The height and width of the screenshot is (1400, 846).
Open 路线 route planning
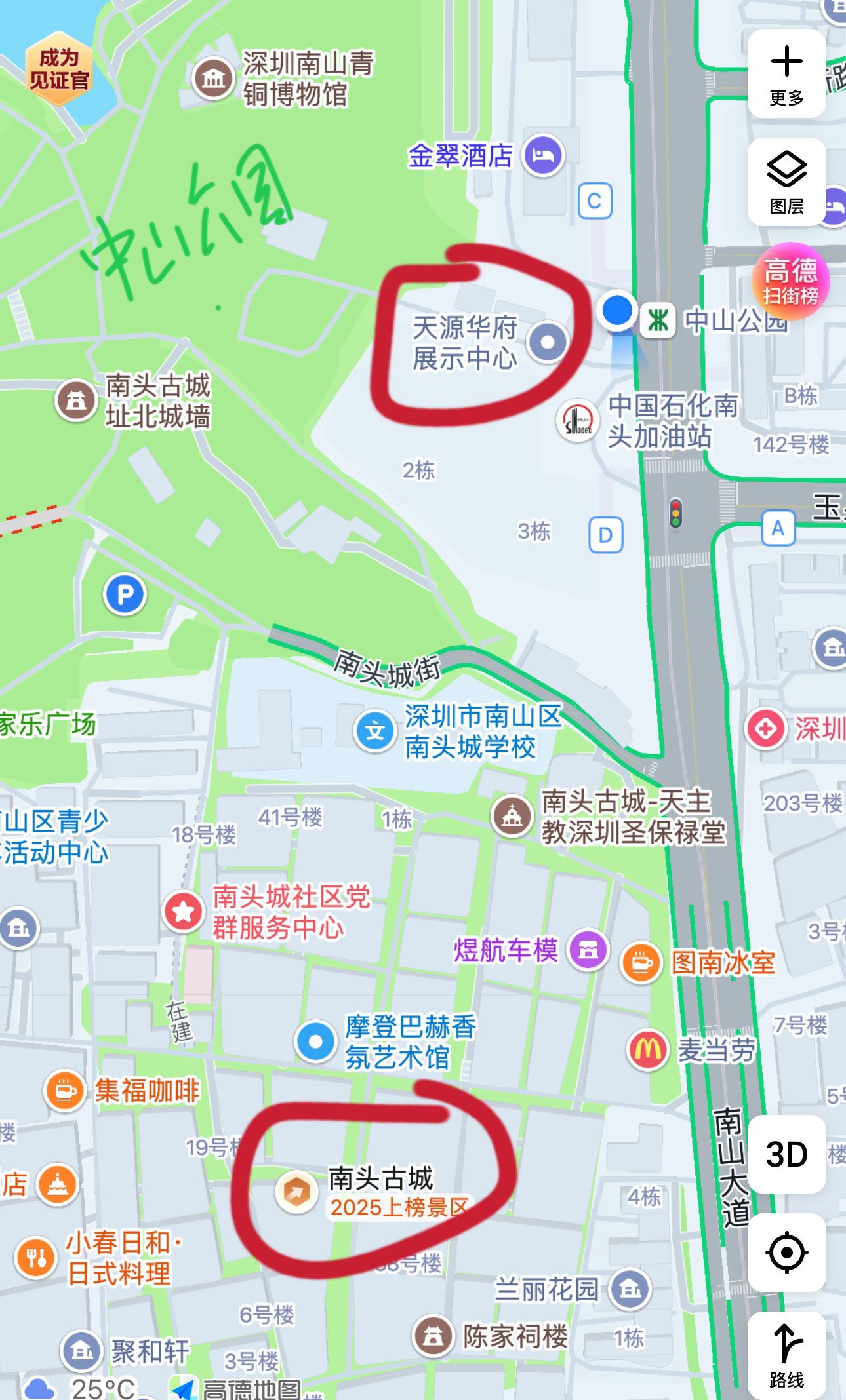tap(786, 1354)
